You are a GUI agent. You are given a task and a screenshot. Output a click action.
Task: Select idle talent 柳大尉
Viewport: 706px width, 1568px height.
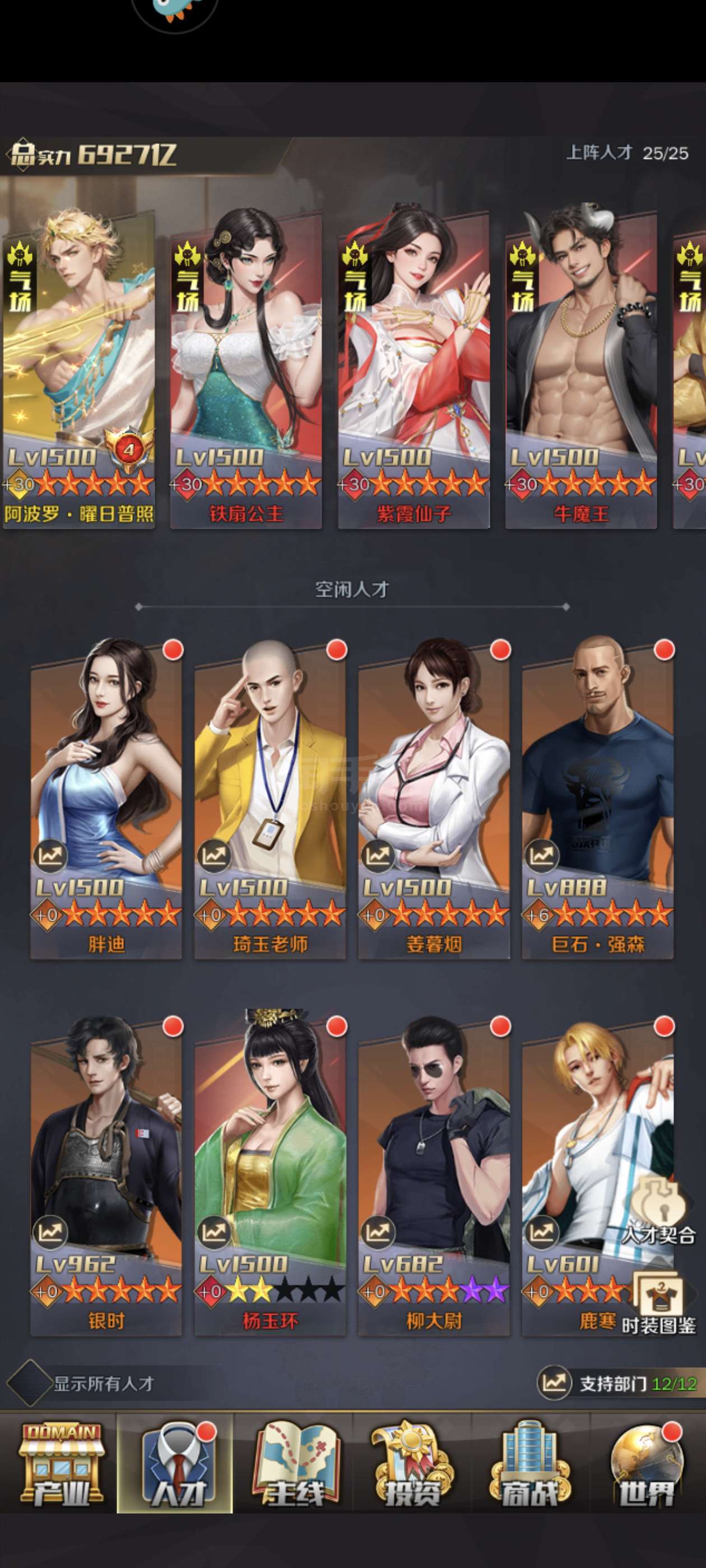(434, 1175)
